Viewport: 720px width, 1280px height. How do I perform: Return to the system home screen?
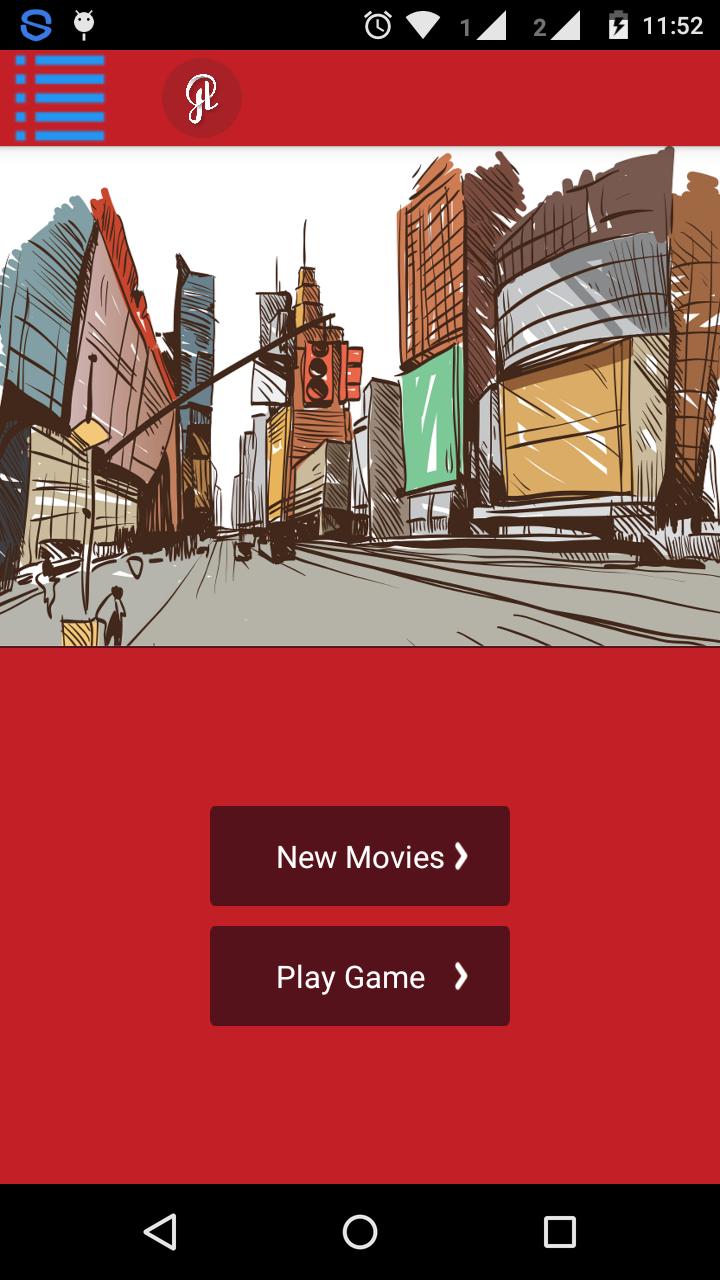[x=360, y=1232]
